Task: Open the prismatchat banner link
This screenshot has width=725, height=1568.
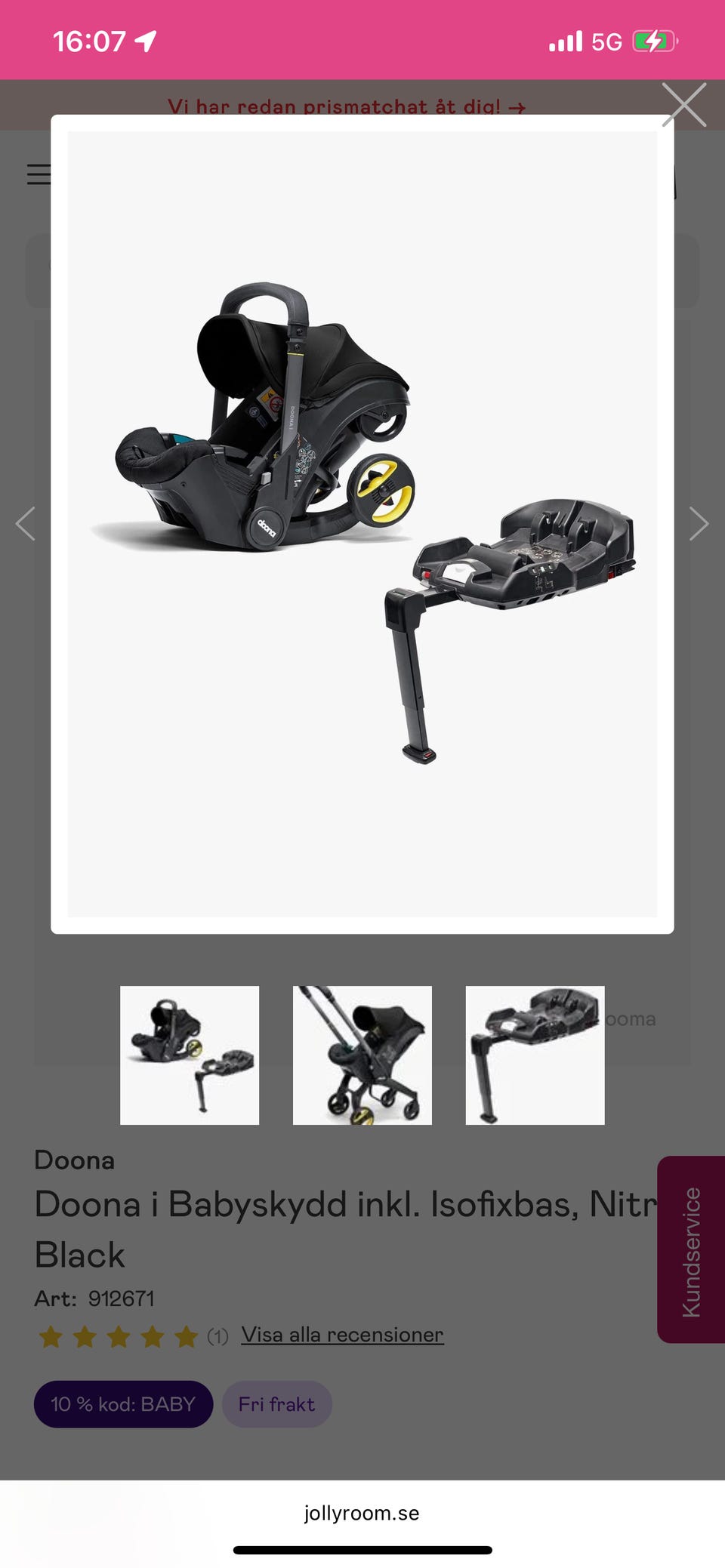Action: tap(346, 106)
